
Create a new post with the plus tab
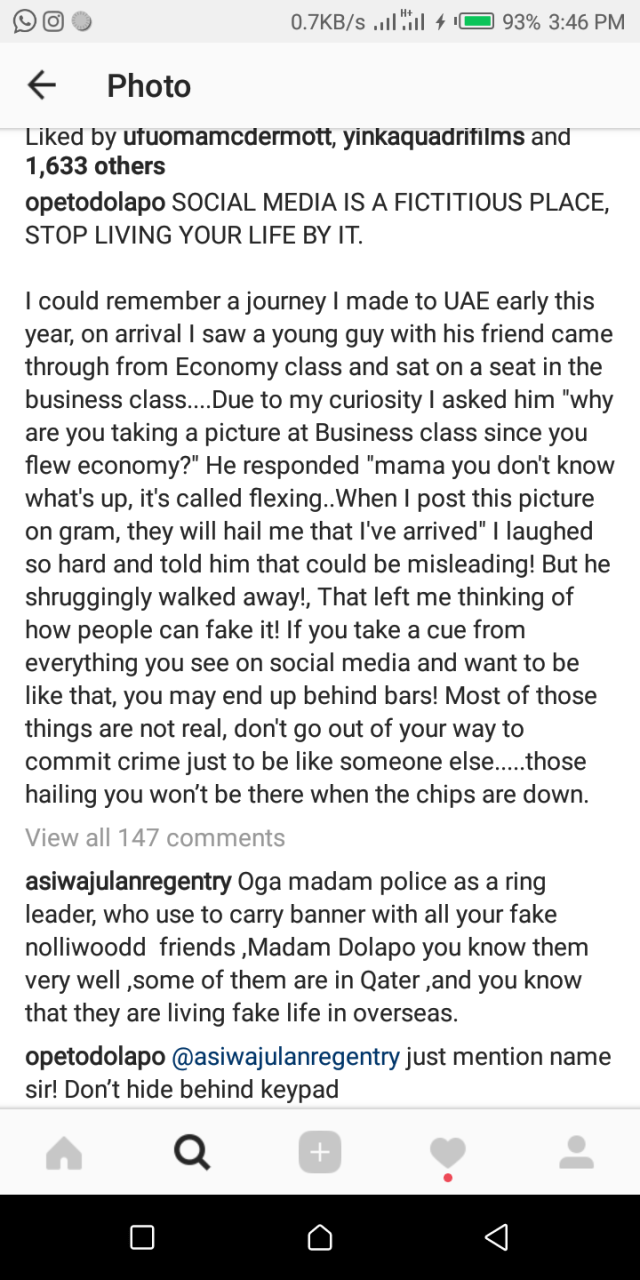coord(320,1153)
